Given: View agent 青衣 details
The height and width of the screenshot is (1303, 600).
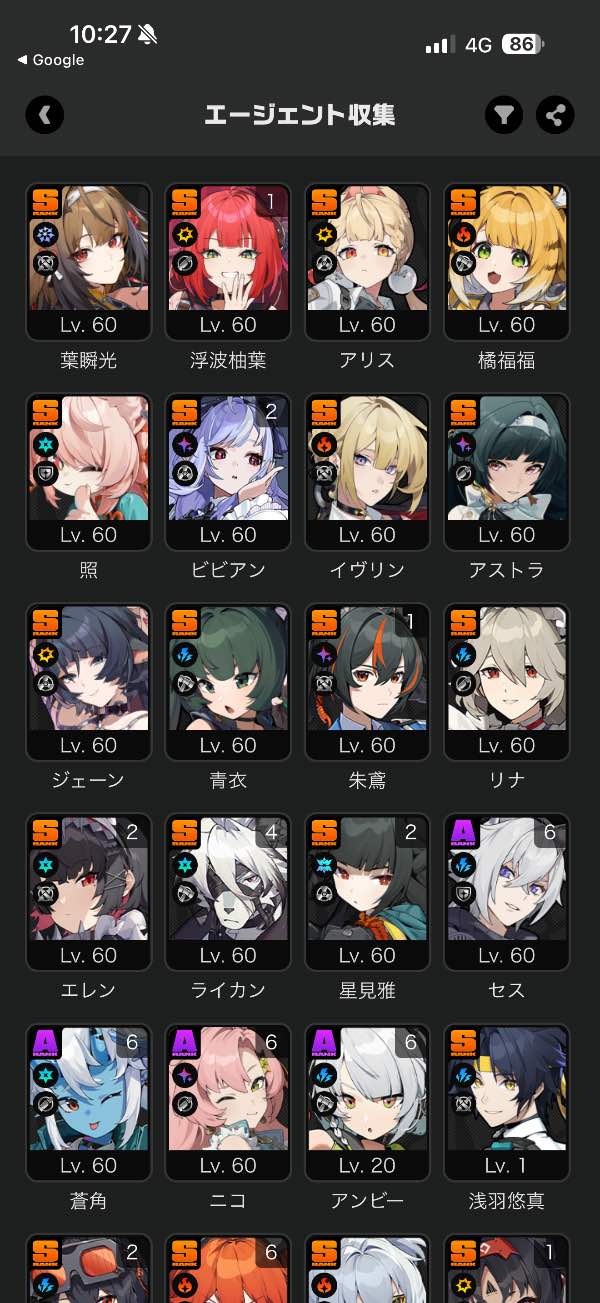Looking at the screenshot, I should click(x=229, y=682).
